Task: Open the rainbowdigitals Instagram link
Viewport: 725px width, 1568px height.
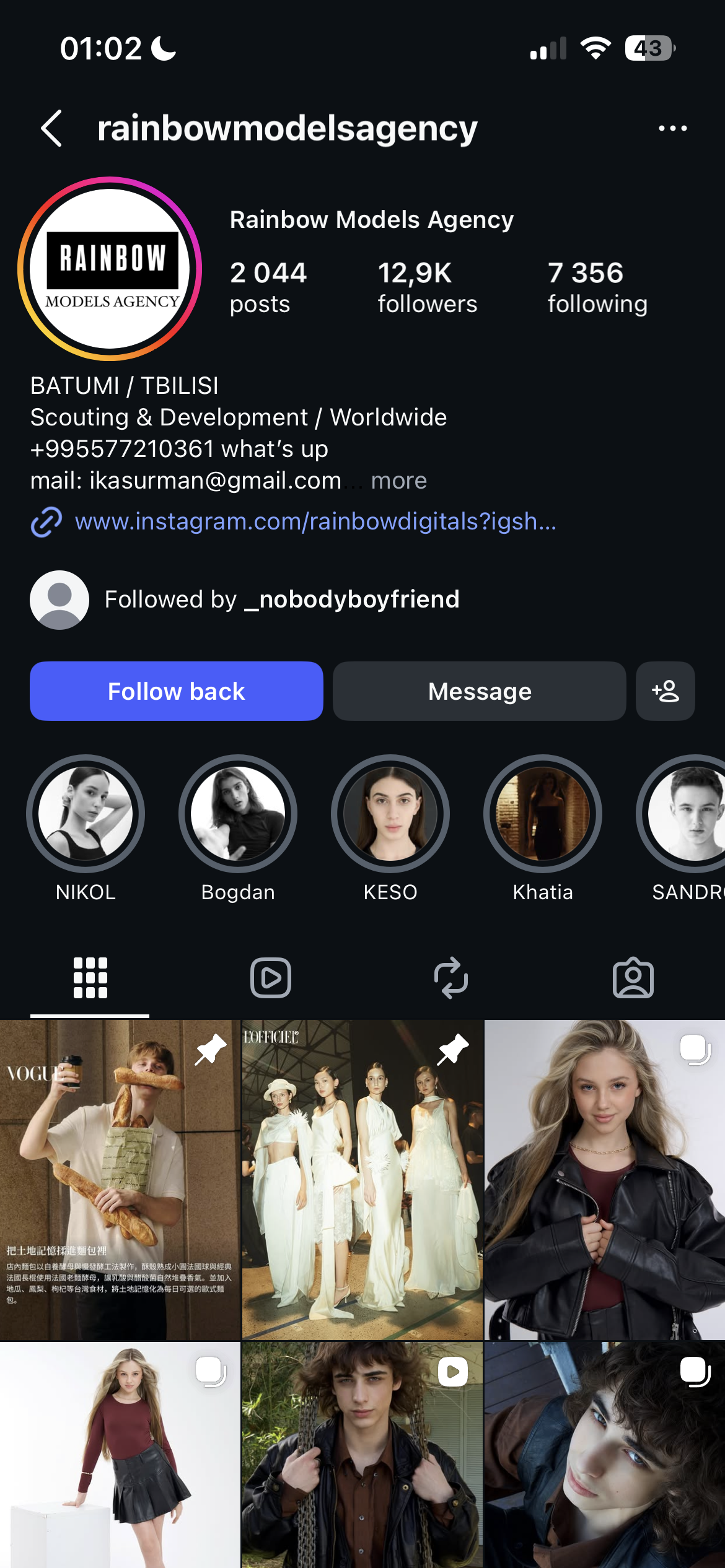Action: 315,521
